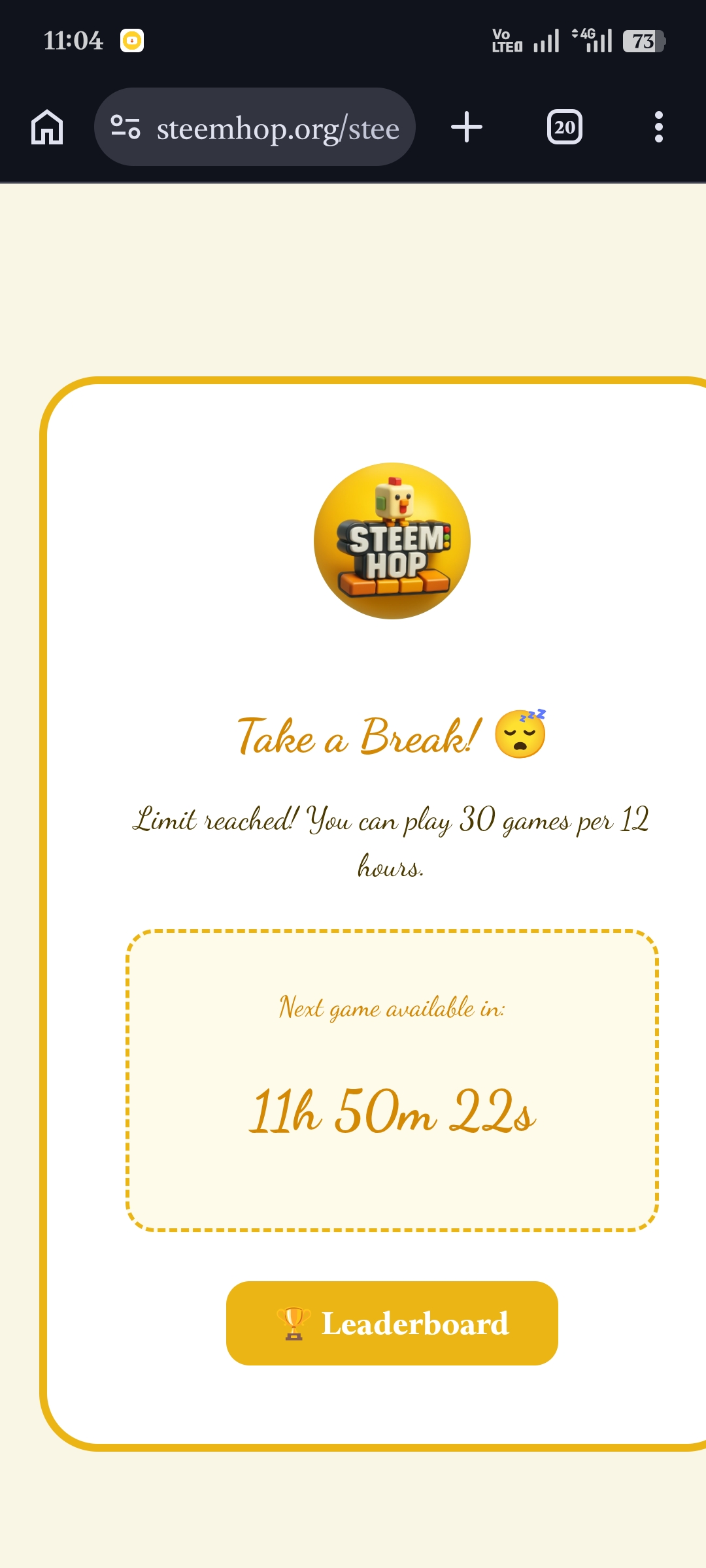
Task: Open the browser overflow menu
Action: tap(659, 127)
